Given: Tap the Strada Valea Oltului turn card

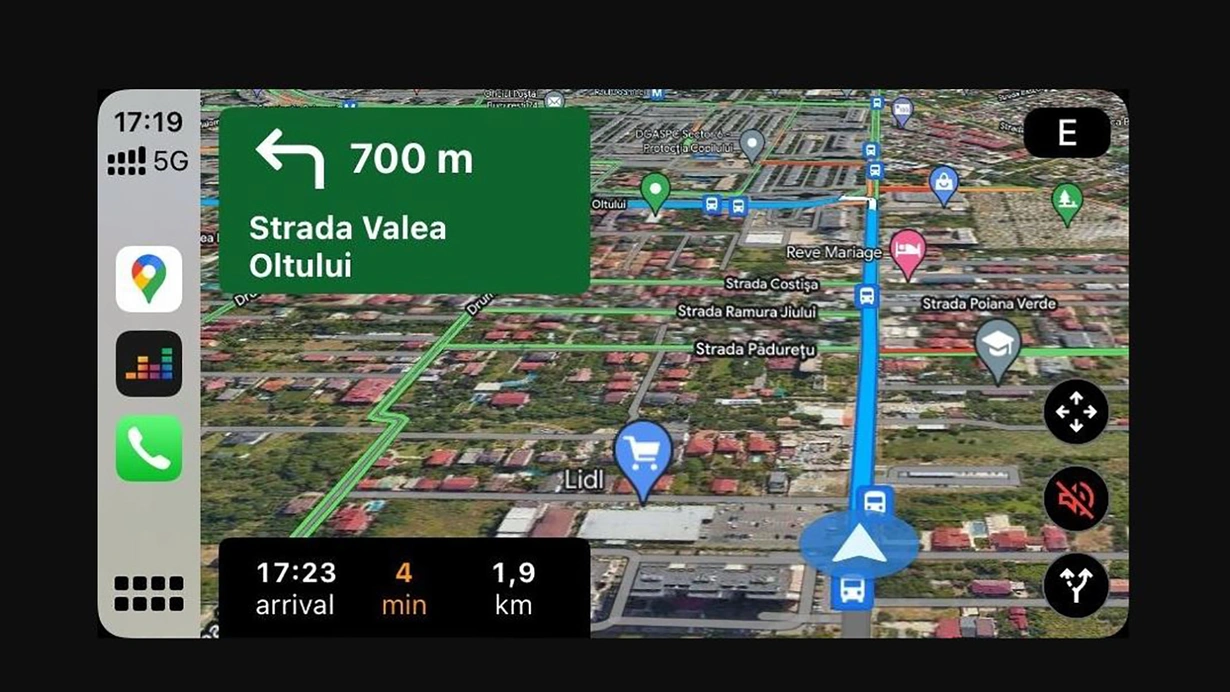Looking at the screenshot, I should click(404, 200).
